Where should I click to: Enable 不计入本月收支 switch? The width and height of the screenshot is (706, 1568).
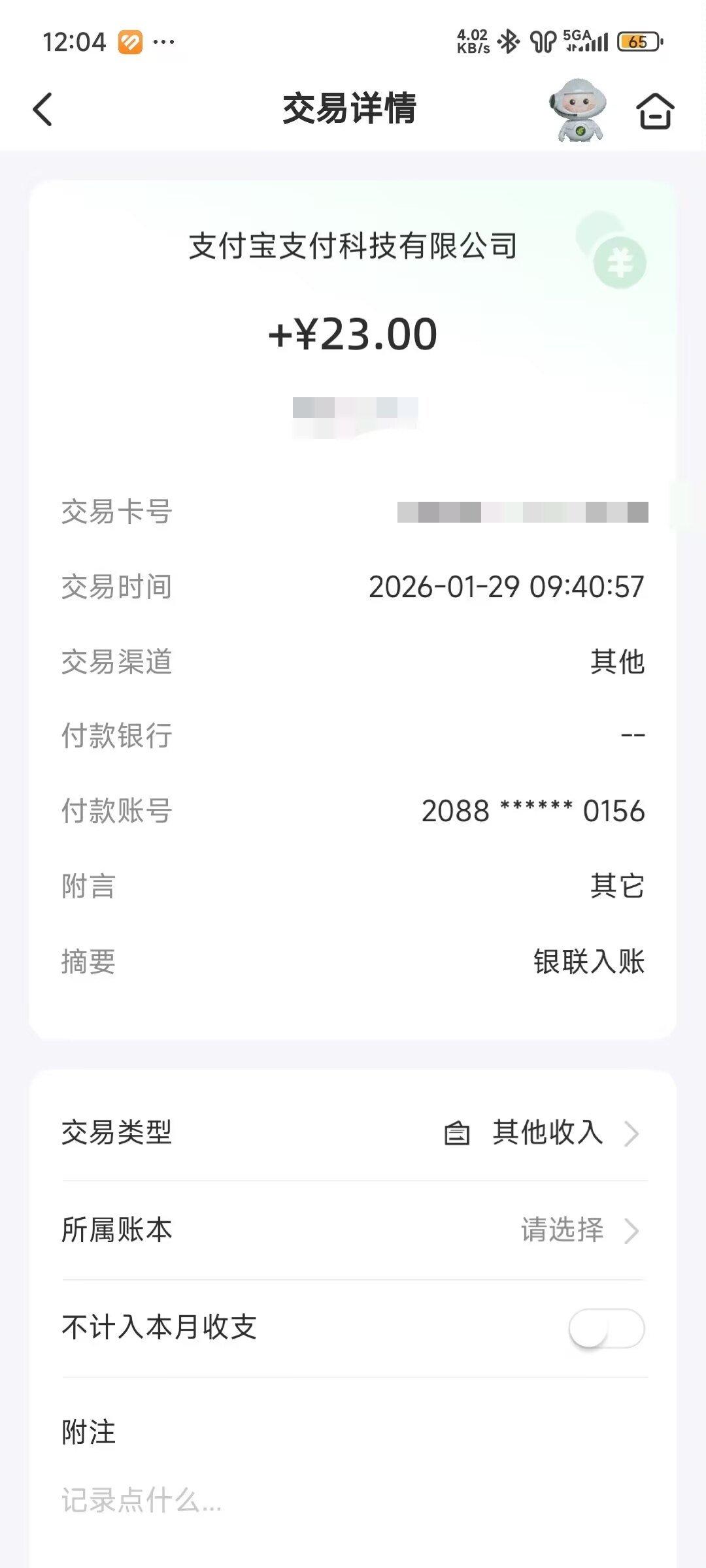606,1328
